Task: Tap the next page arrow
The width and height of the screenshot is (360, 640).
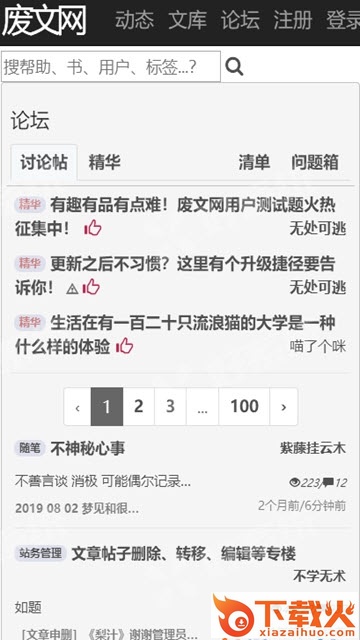Action: coord(284,407)
